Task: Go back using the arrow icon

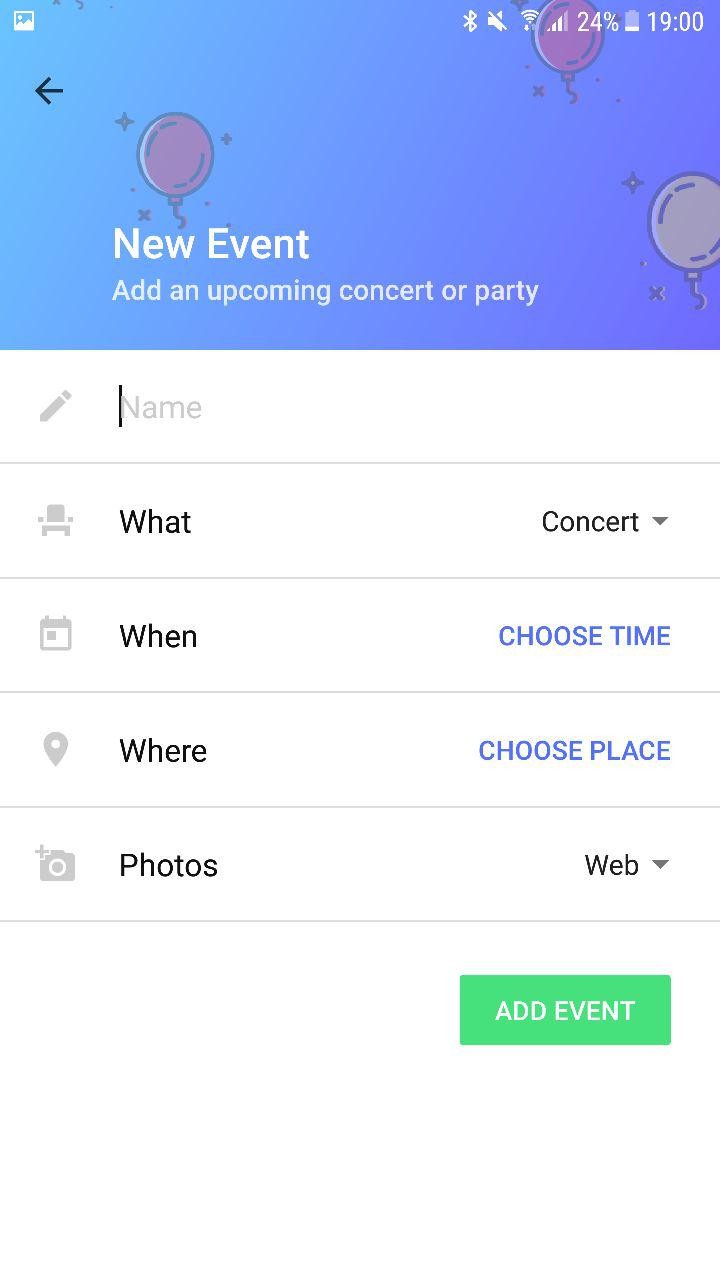Action: pos(49,91)
